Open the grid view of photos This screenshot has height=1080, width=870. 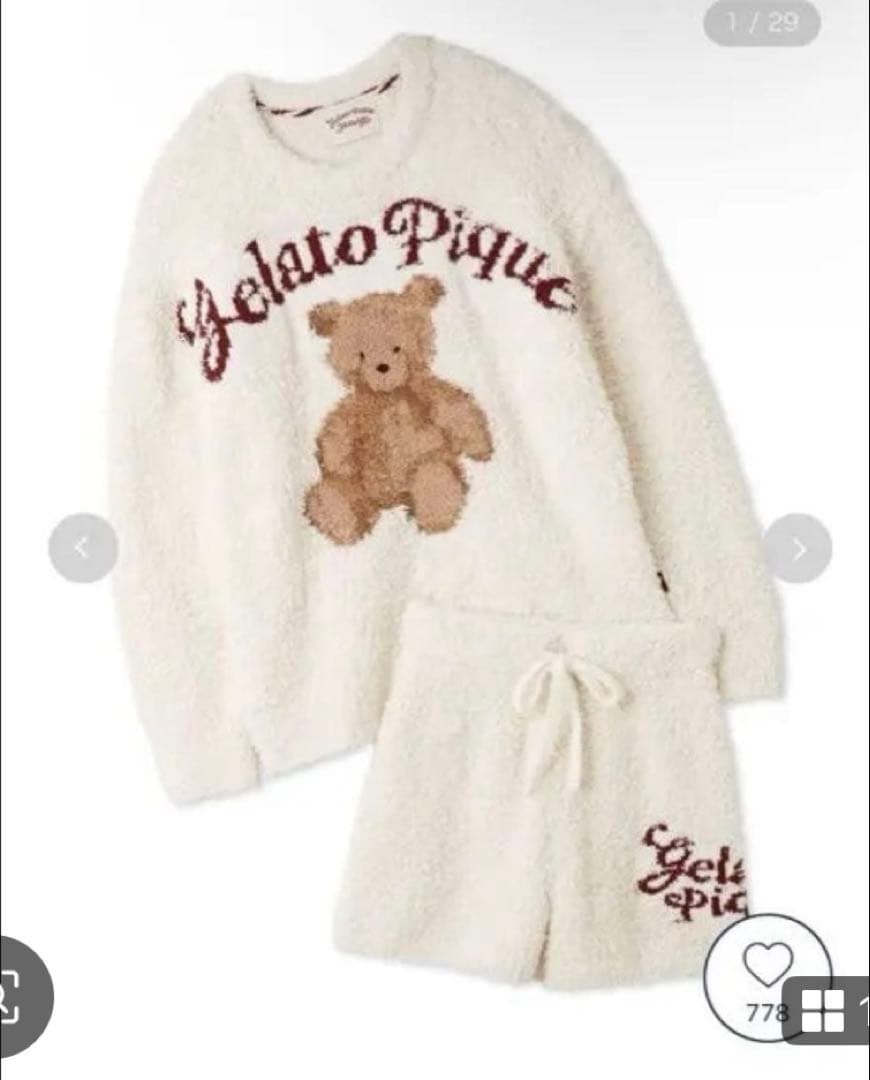[x=825, y=1011]
